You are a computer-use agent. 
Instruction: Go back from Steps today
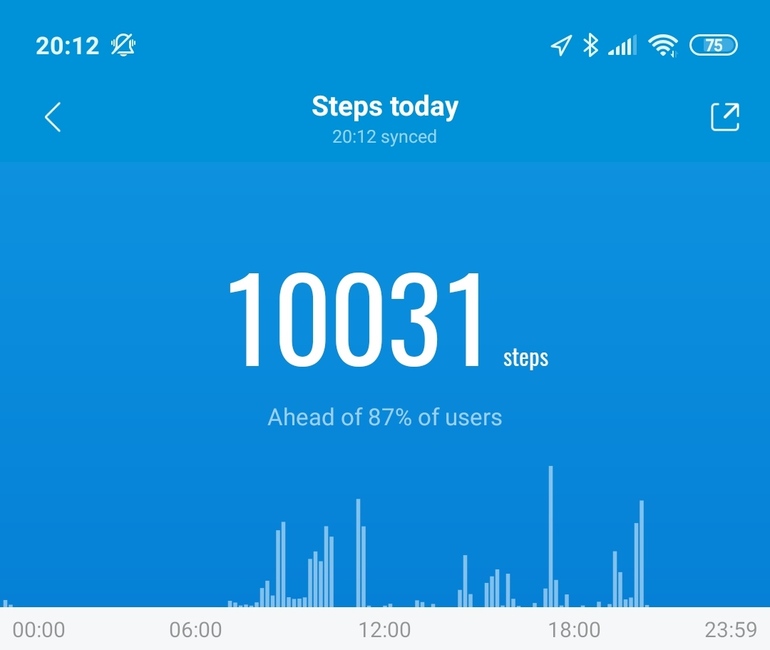[x=53, y=117]
